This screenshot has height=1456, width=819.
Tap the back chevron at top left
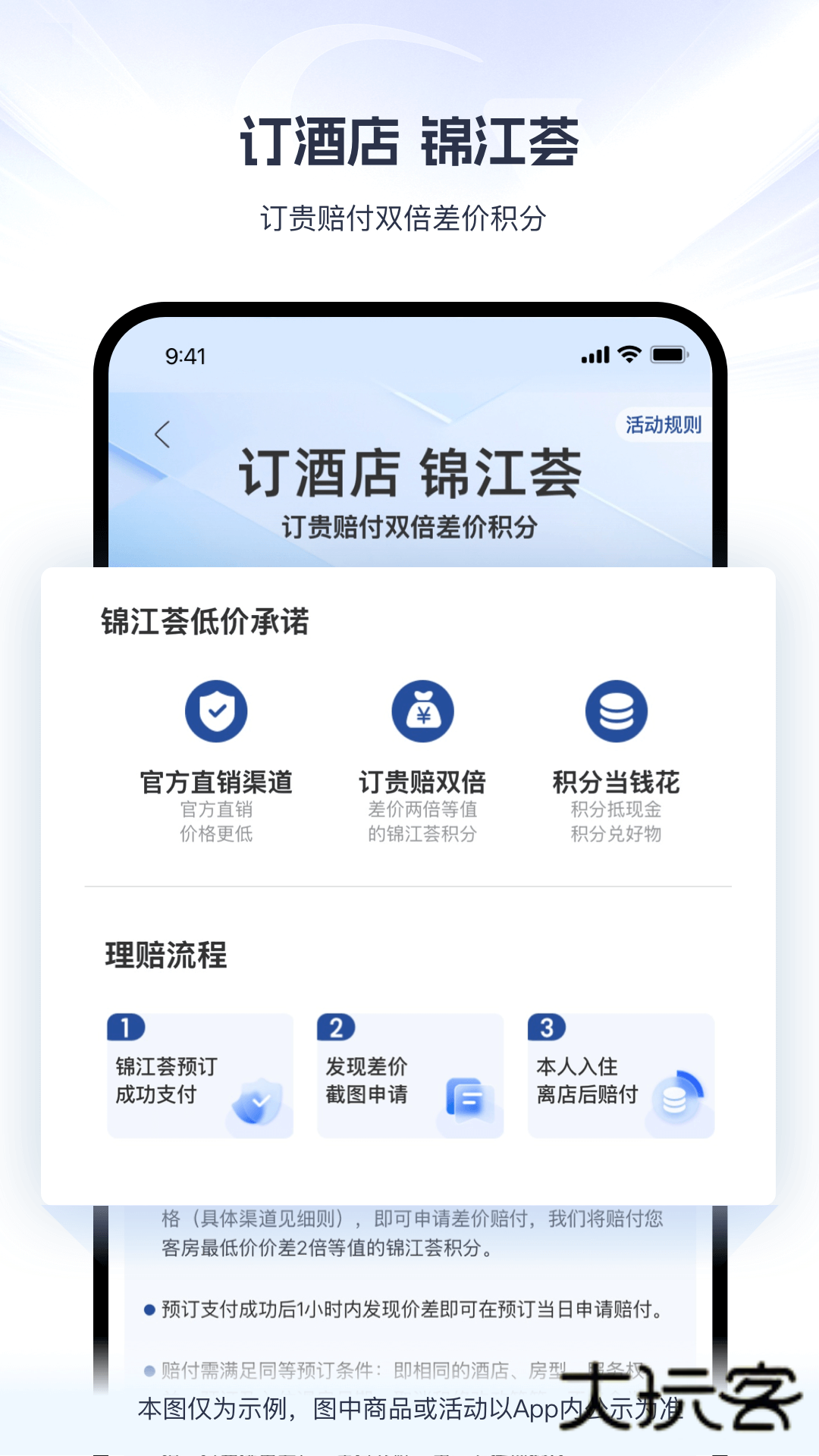[x=161, y=432]
